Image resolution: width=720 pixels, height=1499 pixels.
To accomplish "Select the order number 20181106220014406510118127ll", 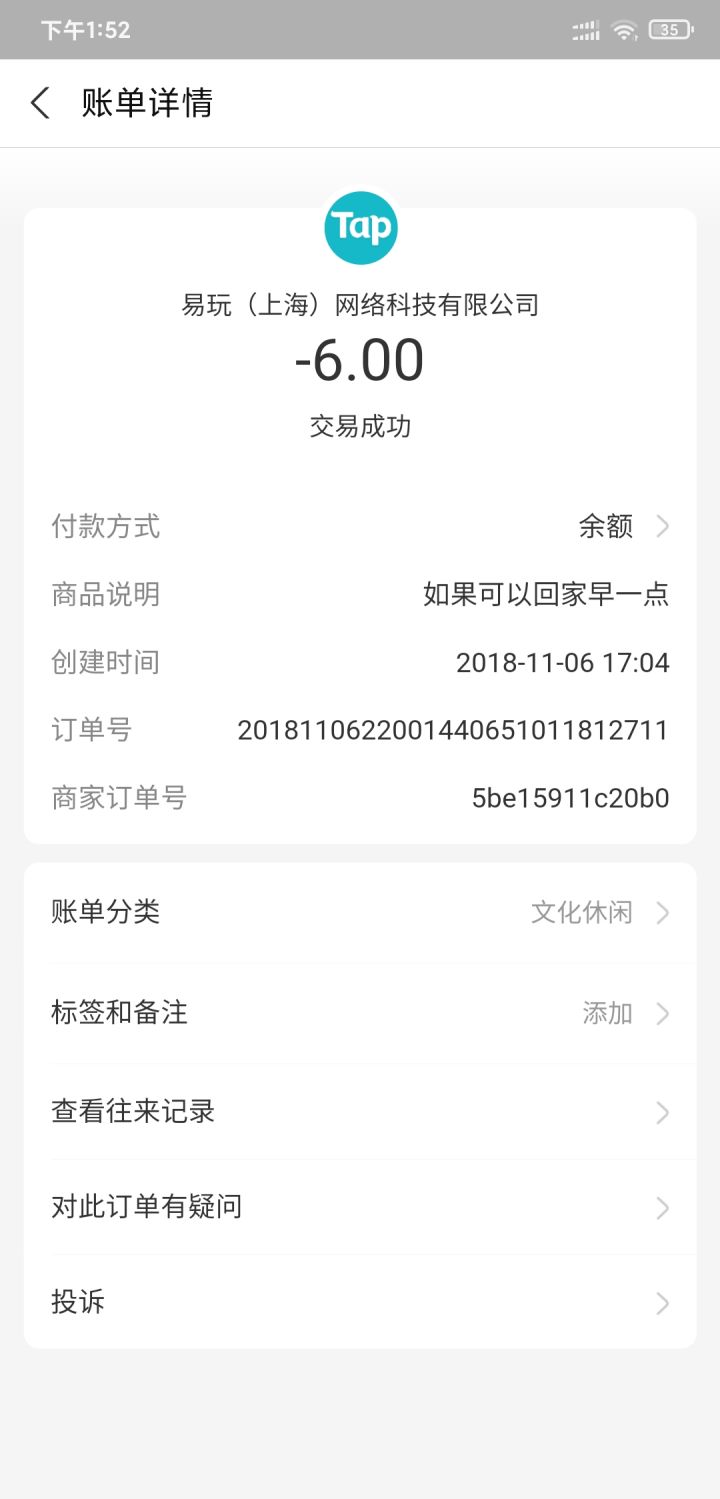I will 451,730.
